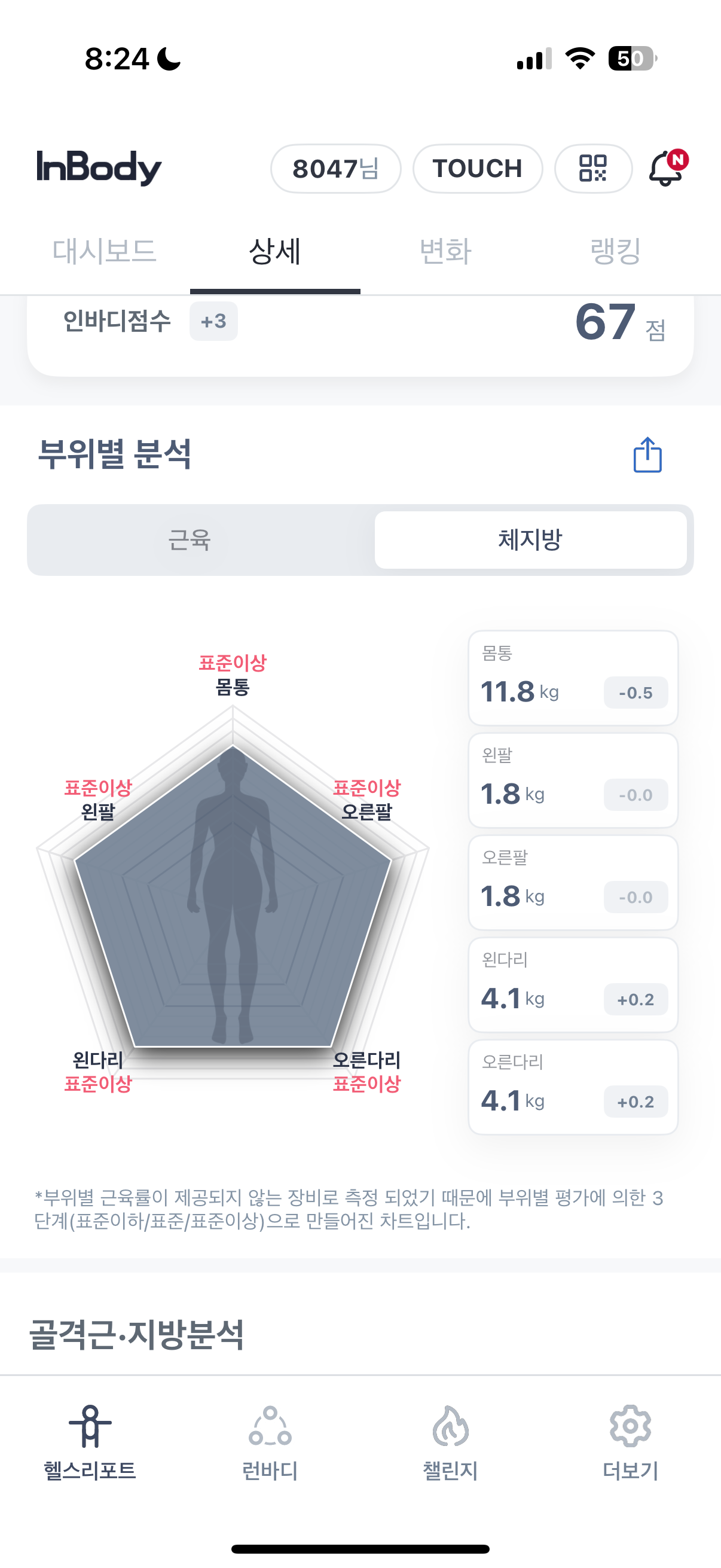Share the 부위별 분석 section
Screen dimensions: 721x1568
(x=647, y=454)
